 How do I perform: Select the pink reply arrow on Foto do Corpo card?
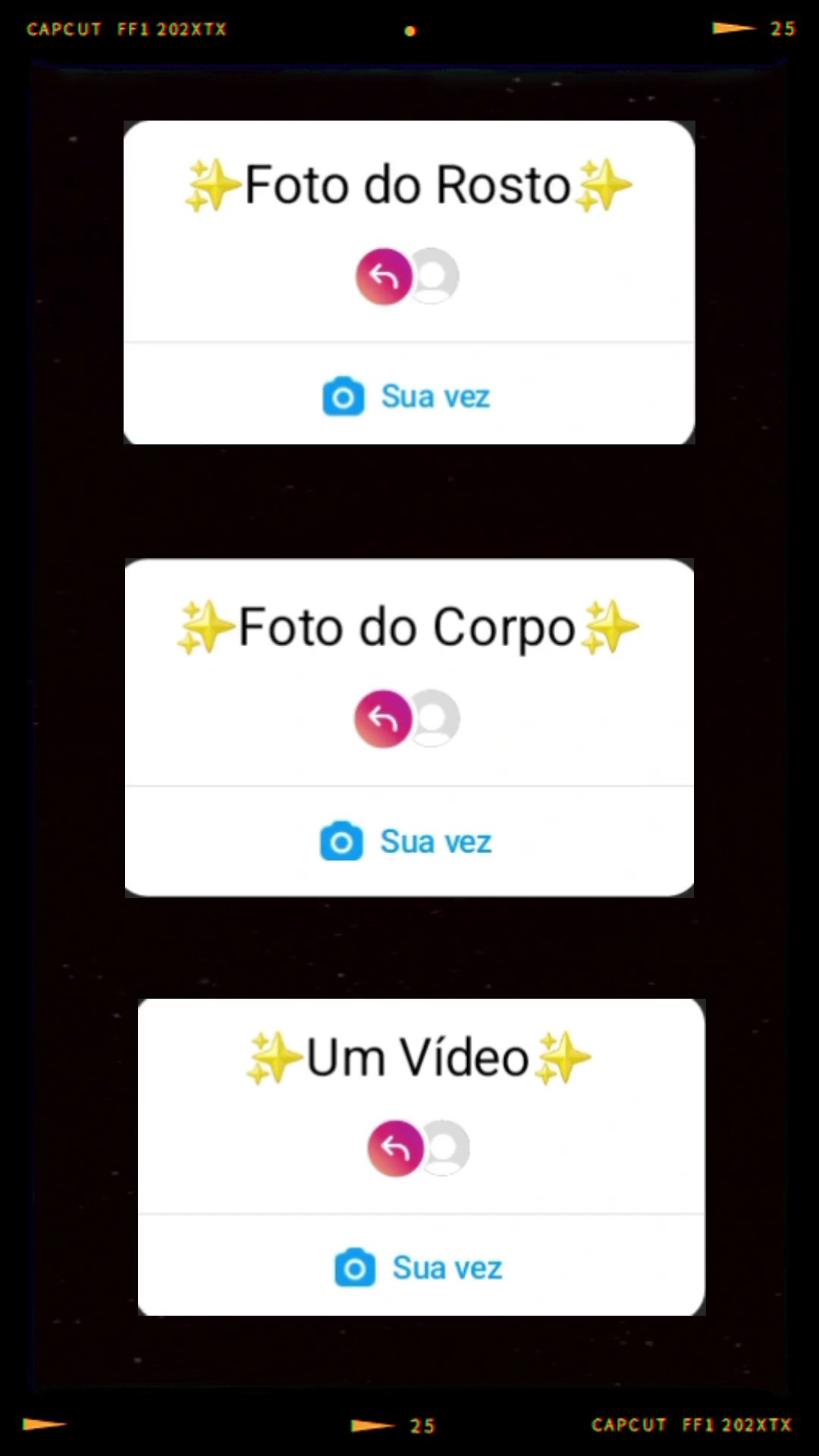383,718
